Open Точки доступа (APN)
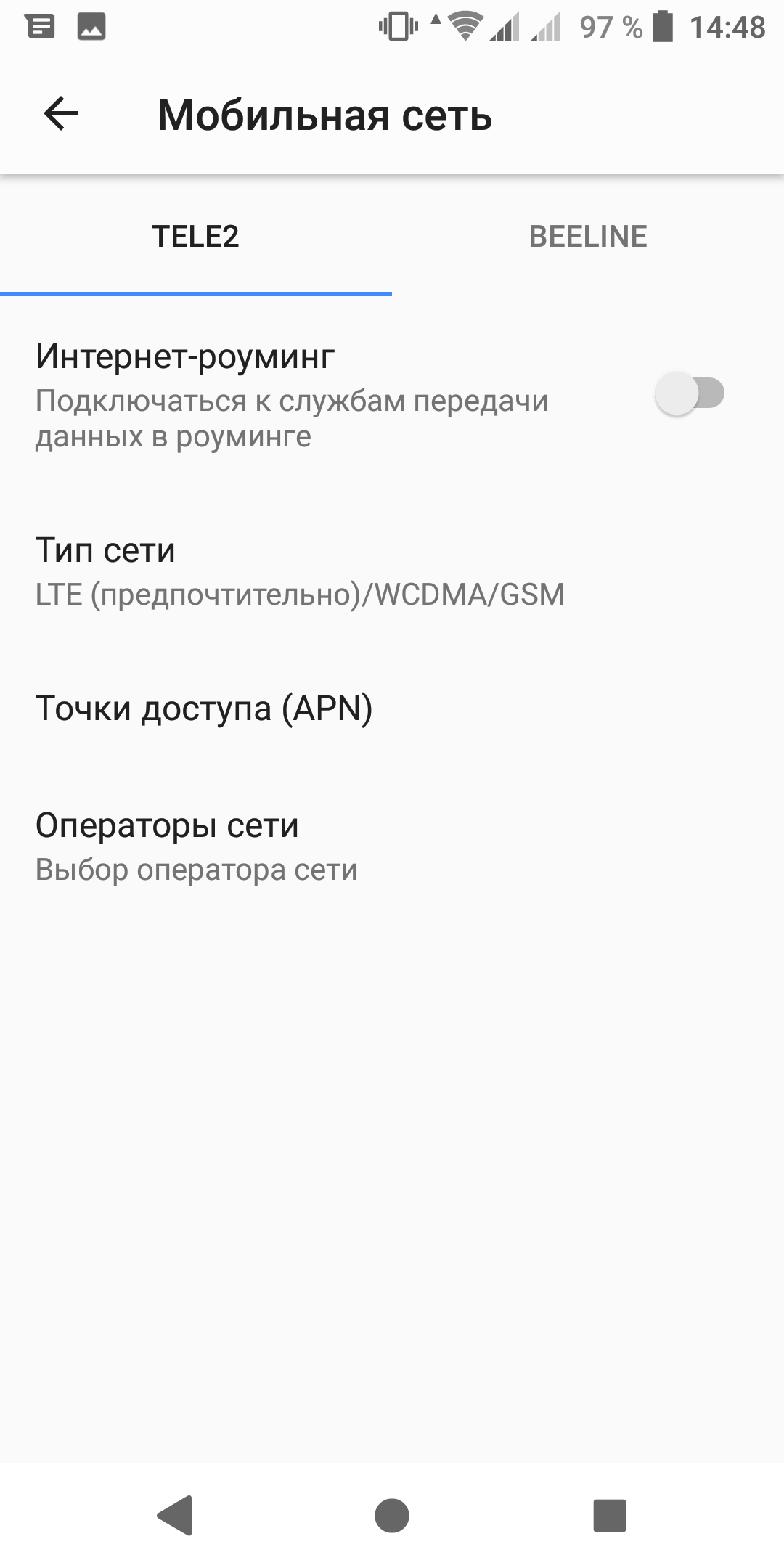The height and width of the screenshot is (1568, 784). (x=204, y=708)
